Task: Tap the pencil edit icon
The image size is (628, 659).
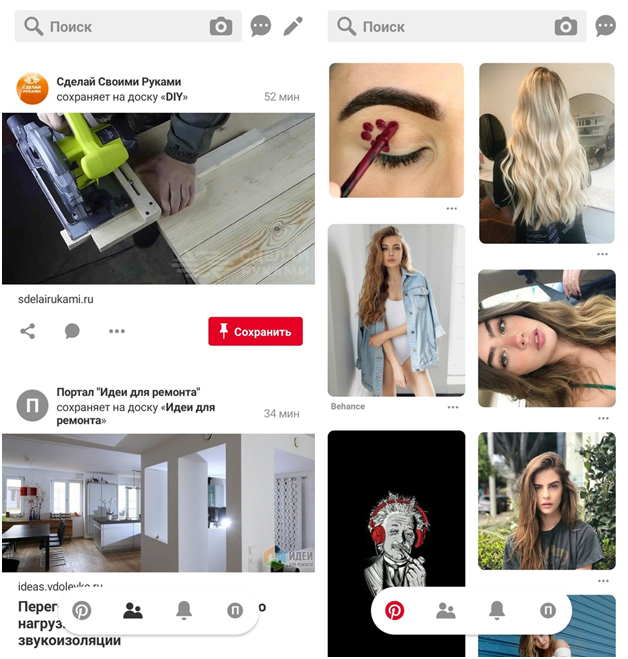Action: tap(292, 27)
